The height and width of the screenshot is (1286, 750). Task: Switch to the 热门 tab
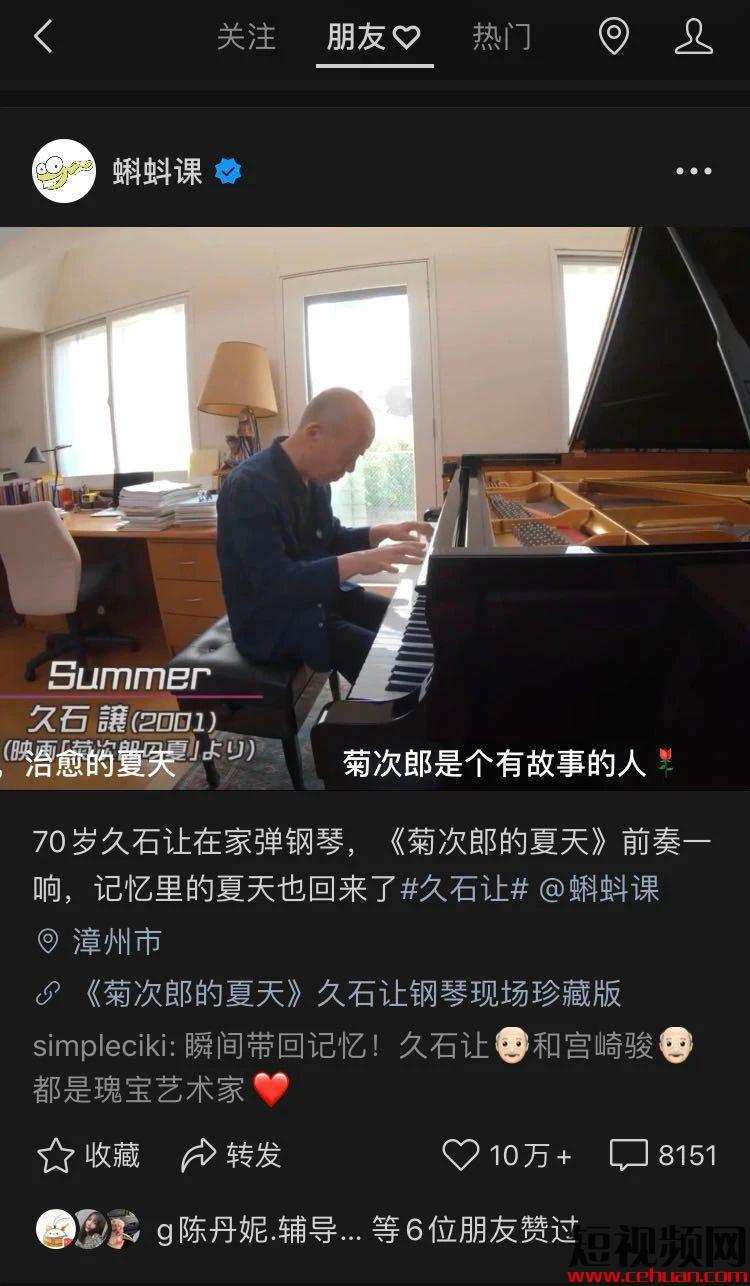pos(502,38)
